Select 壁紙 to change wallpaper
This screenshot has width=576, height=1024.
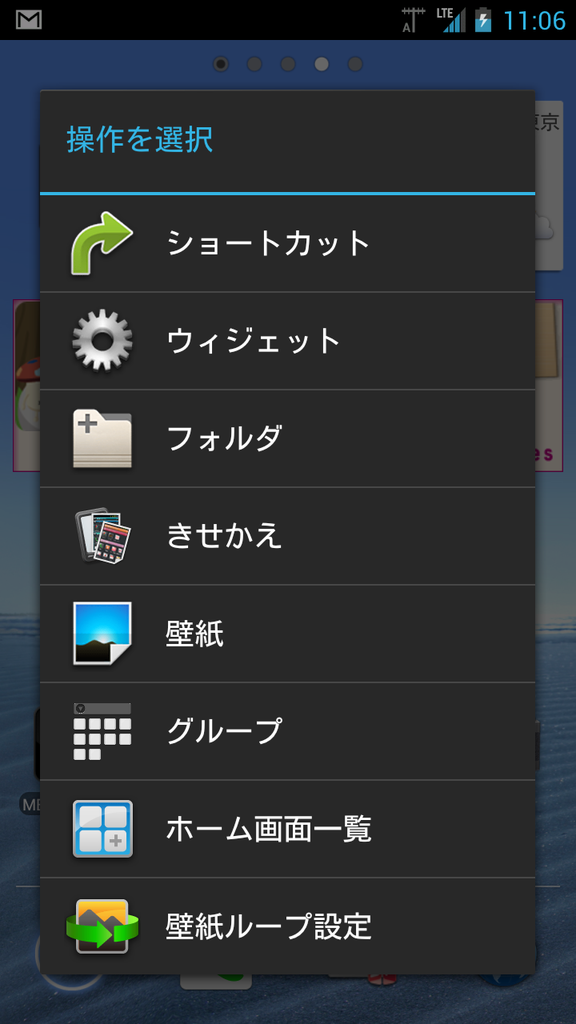(287, 633)
